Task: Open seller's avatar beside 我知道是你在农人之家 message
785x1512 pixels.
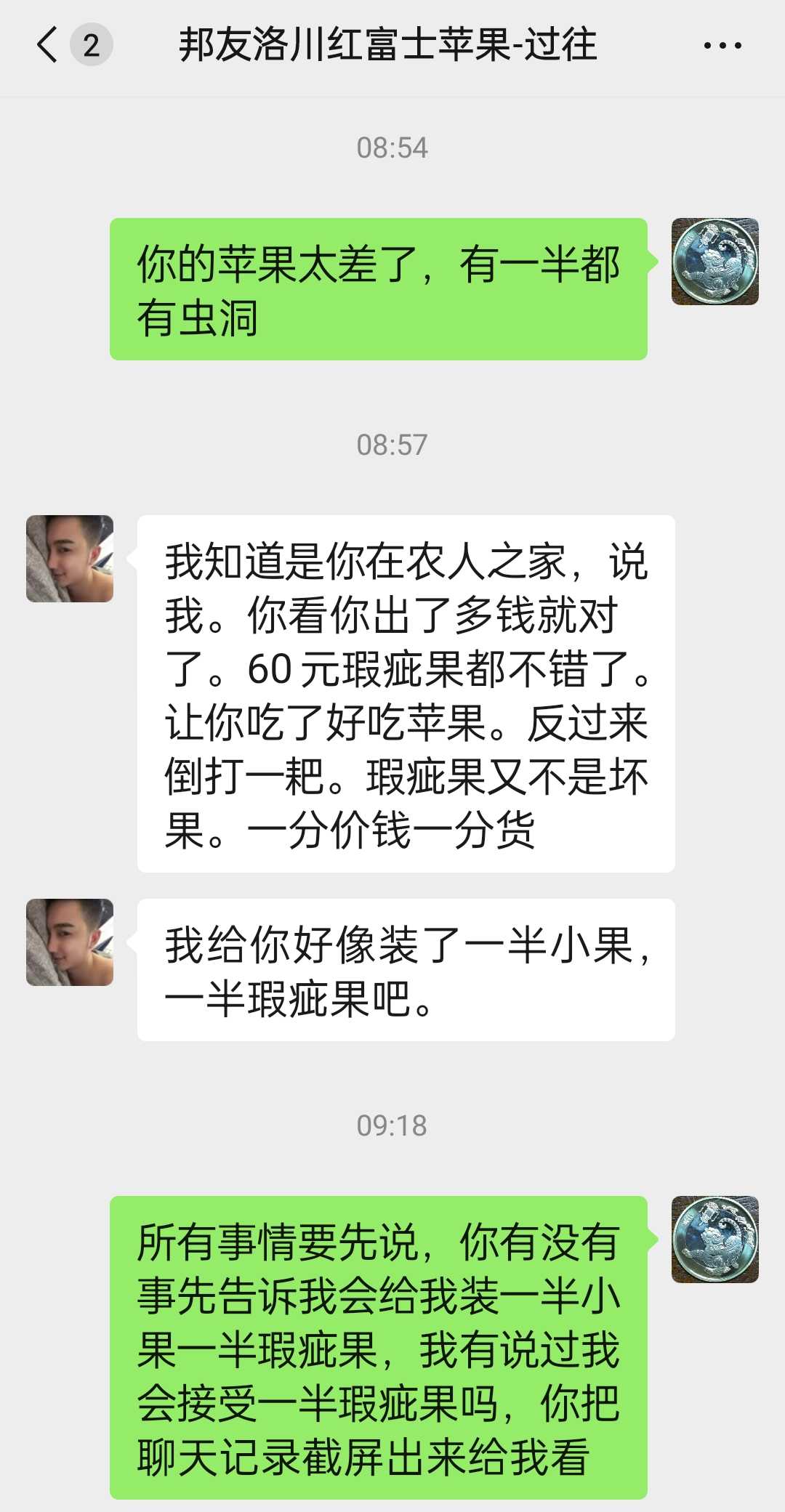Action: point(70,559)
